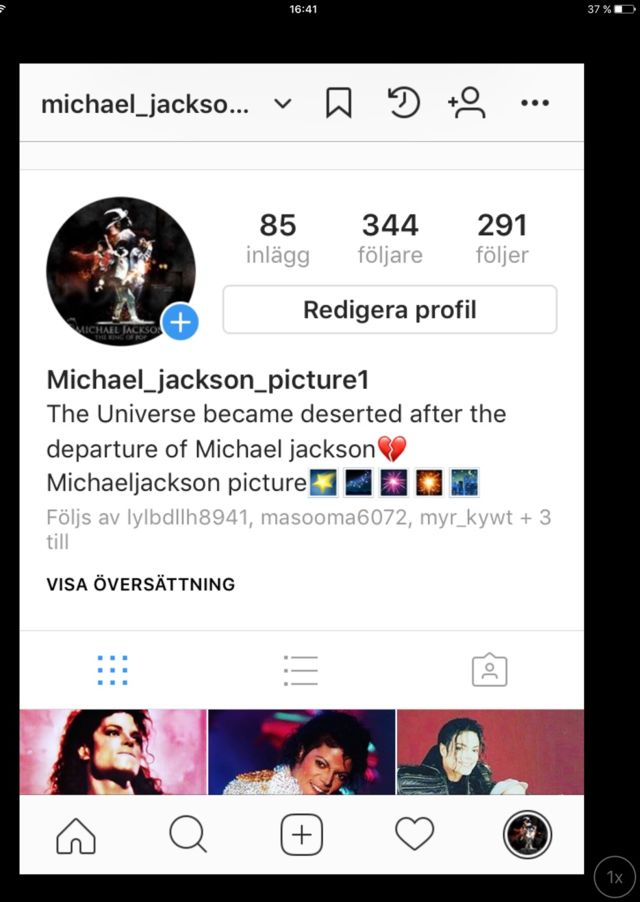The height and width of the screenshot is (902, 640).
Task: Add a story via the blue plus badge
Action: tap(180, 322)
